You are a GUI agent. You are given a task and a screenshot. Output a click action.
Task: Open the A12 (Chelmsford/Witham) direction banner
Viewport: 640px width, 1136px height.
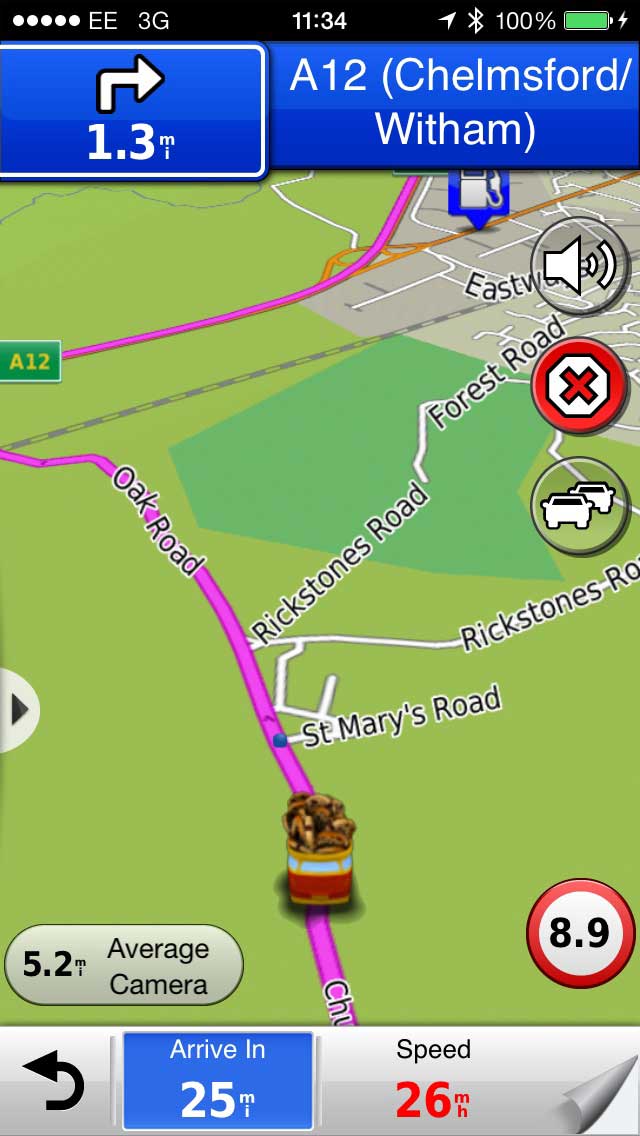454,105
